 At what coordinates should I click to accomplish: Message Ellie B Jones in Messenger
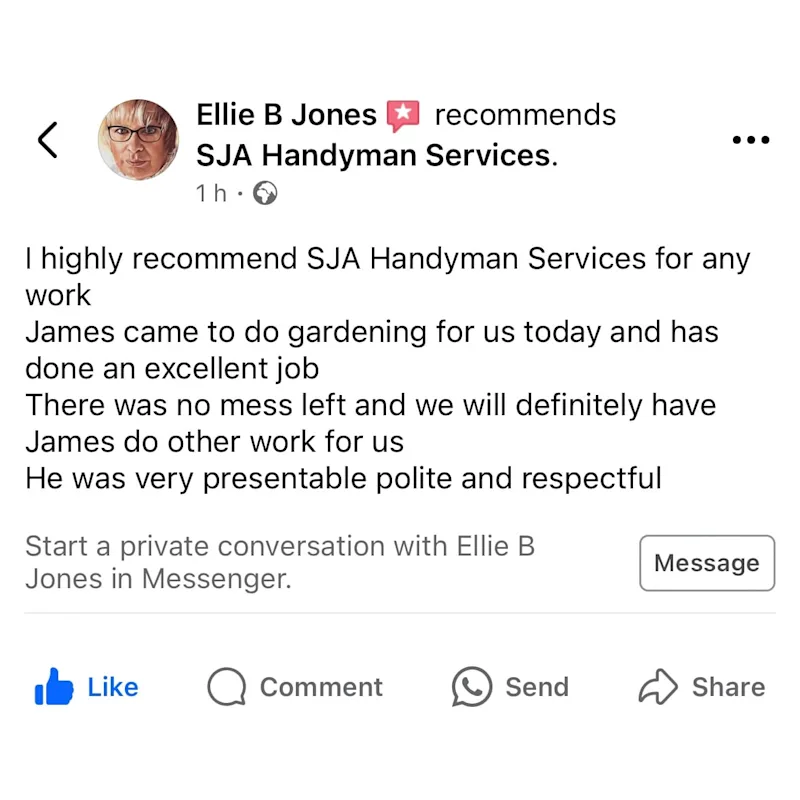point(706,563)
